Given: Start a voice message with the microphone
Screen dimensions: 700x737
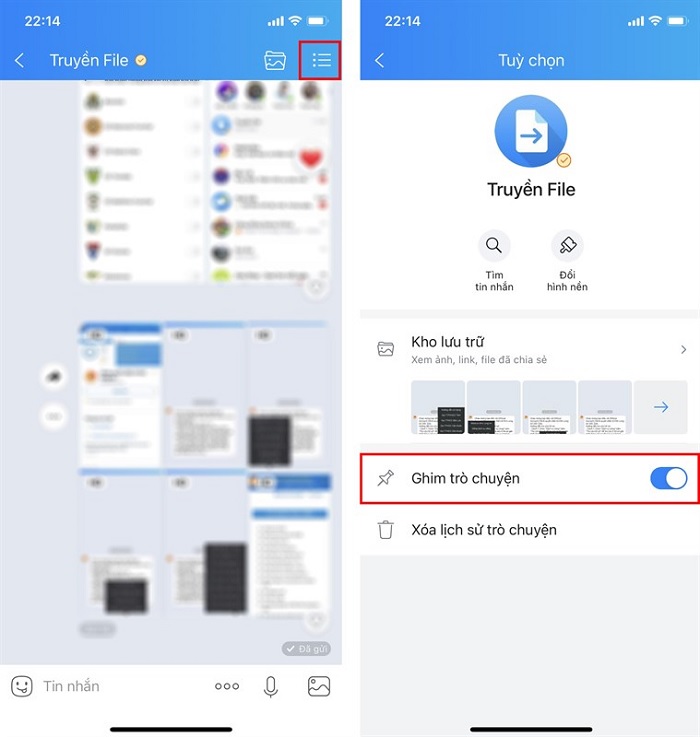Looking at the screenshot, I should 270,686.
